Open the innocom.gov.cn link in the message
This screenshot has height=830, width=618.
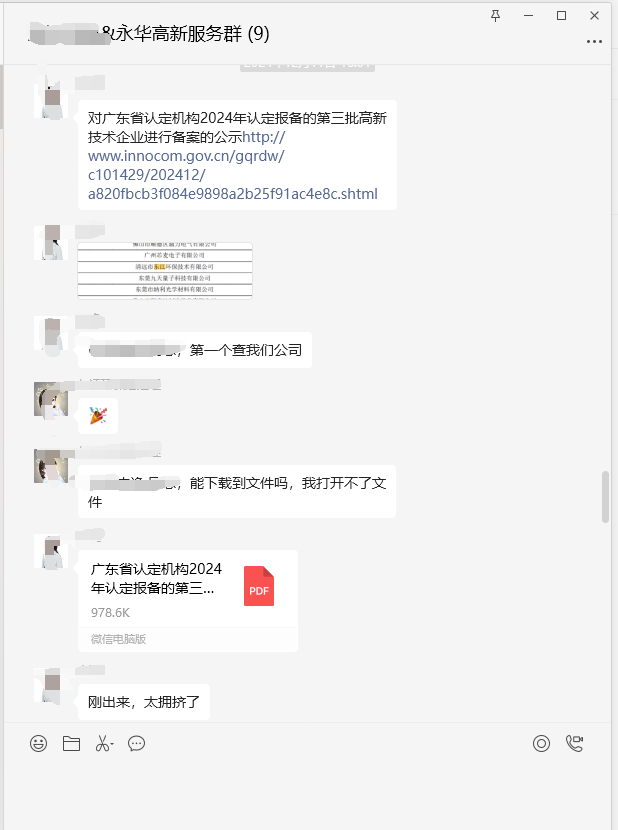coord(232,175)
